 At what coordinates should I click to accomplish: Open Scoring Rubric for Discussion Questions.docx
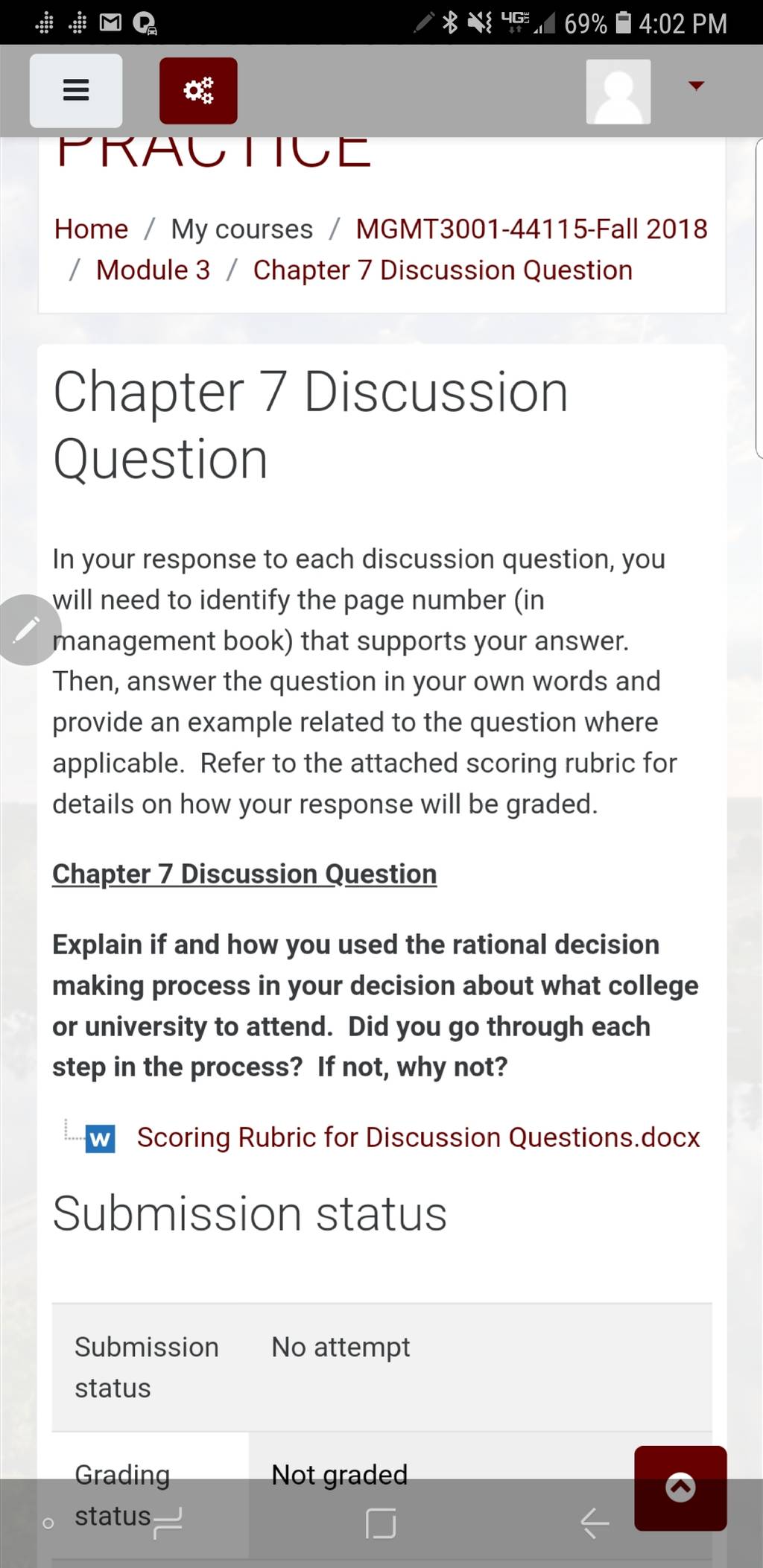418,1137
